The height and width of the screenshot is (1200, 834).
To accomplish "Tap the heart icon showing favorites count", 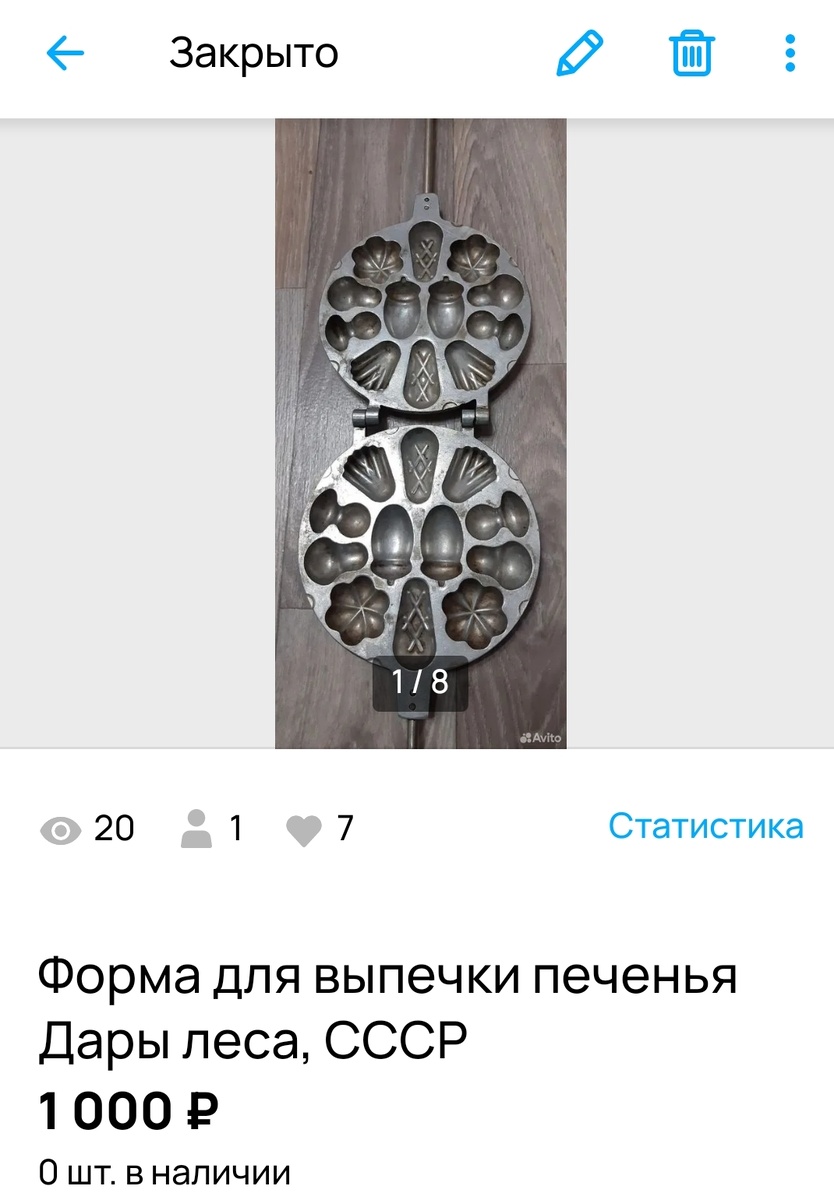I will 305,829.
